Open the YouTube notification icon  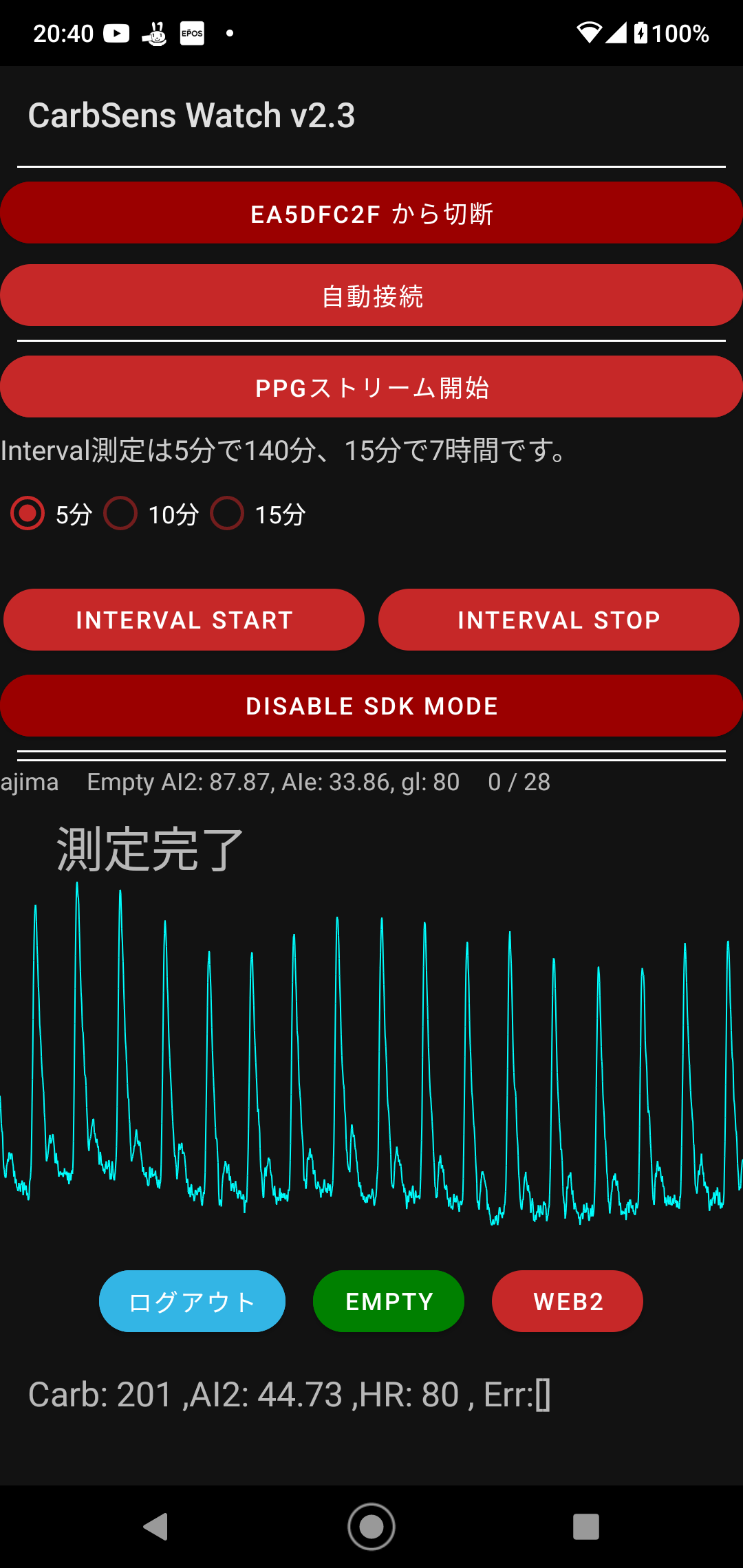116,32
